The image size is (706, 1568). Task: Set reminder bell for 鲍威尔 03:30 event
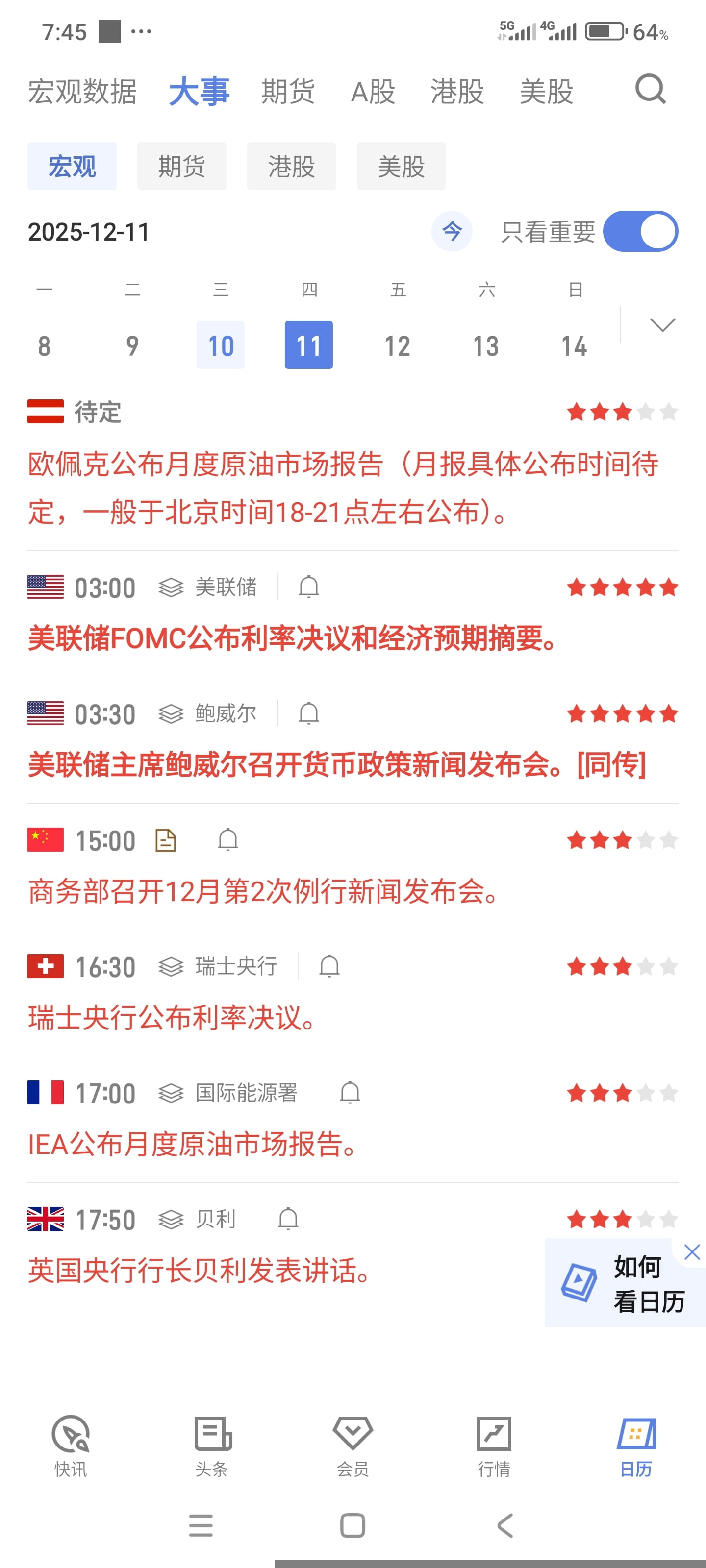pyautogui.click(x=309, y=713)
